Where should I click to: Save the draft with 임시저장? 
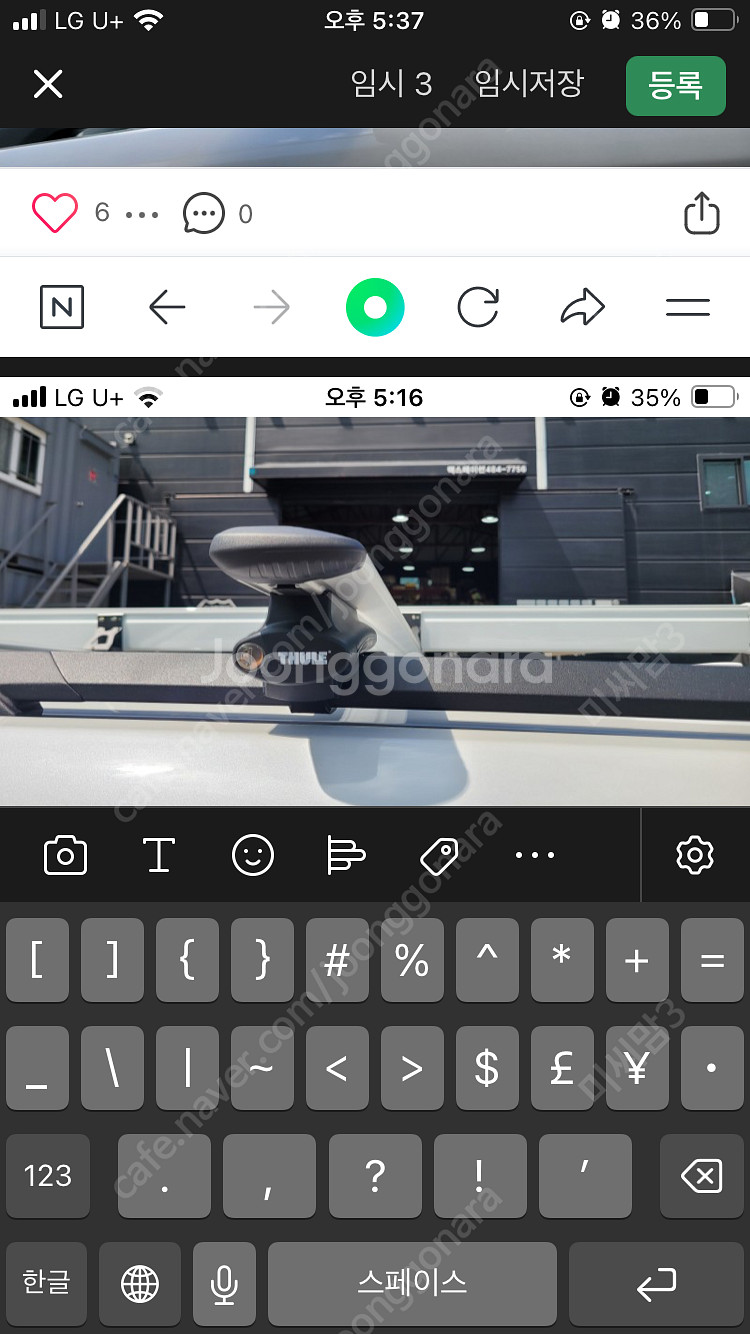[529, 84]
